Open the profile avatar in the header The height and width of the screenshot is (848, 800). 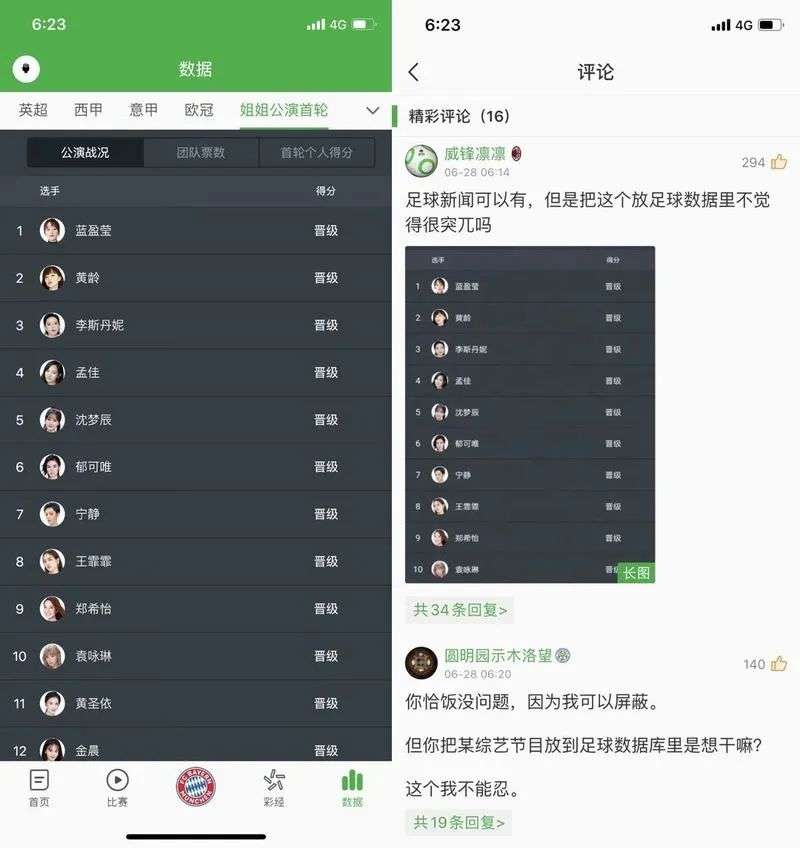[25, 69]
